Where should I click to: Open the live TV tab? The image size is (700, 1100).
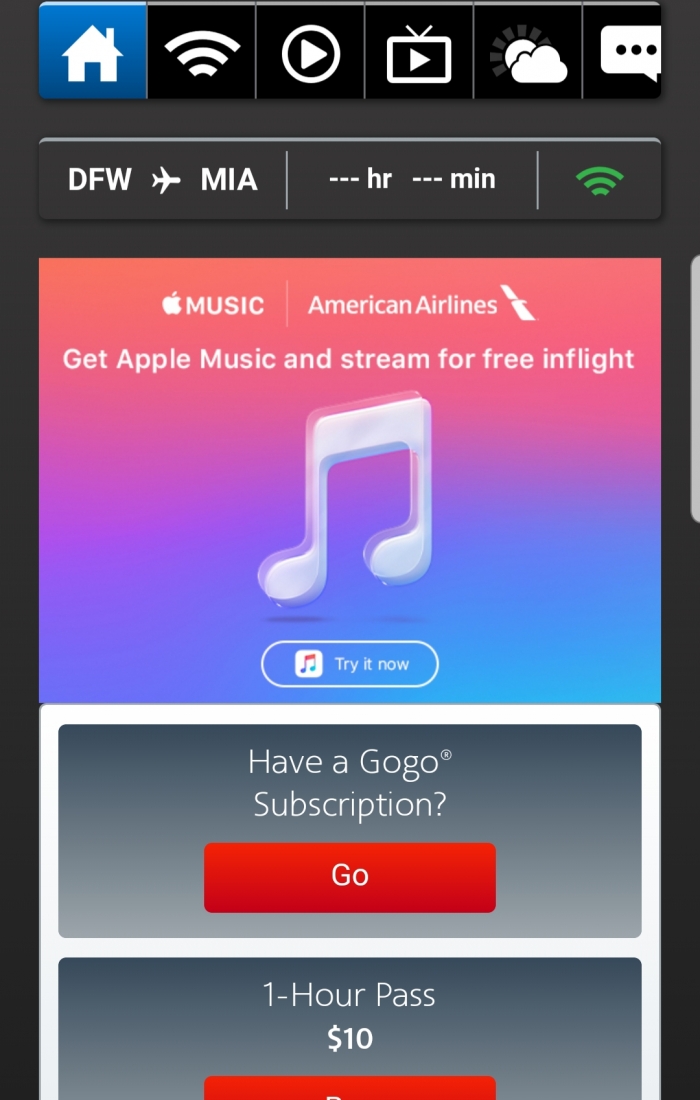point(419,51)
